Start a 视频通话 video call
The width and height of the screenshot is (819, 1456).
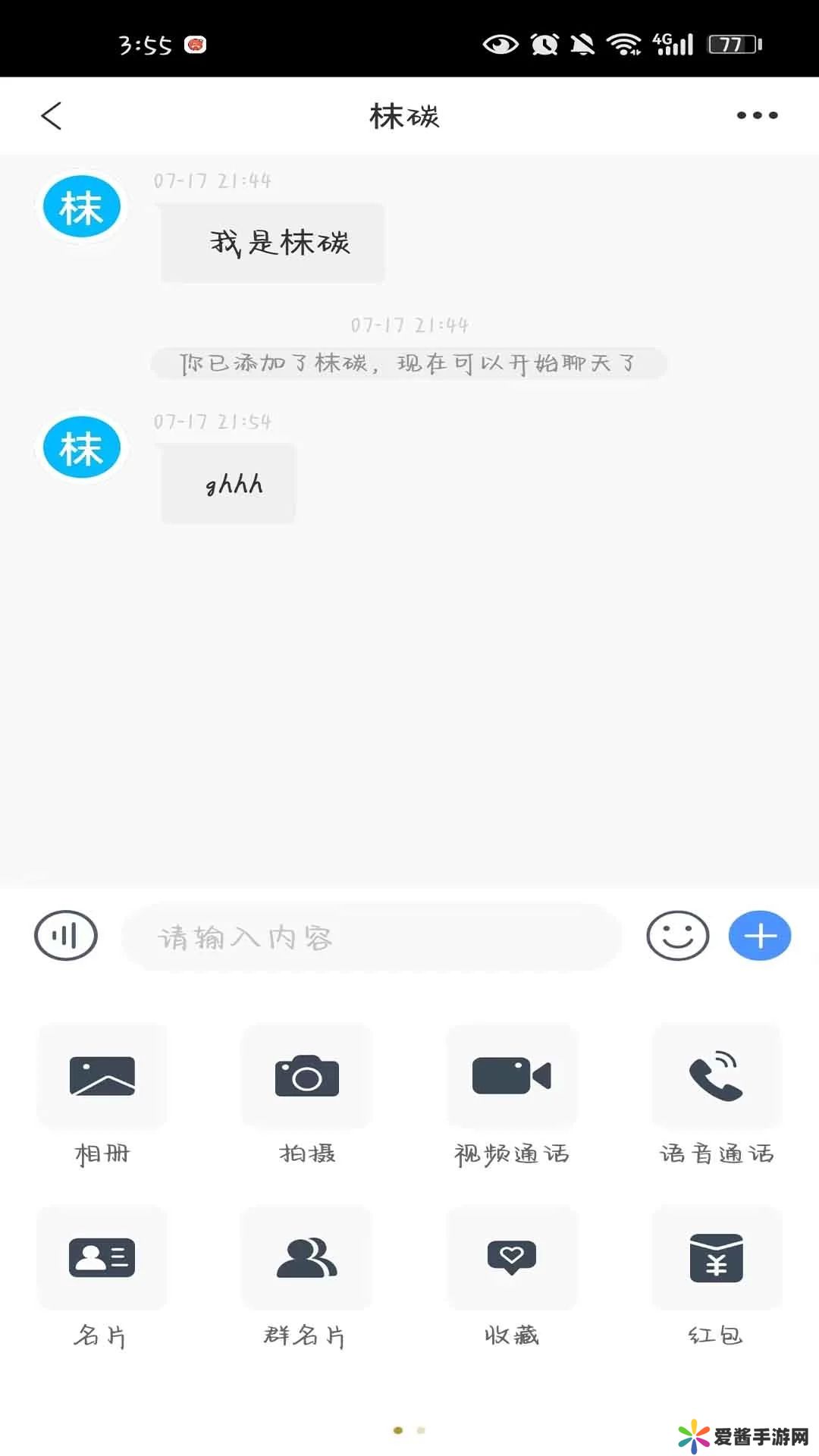(x=512, y=1076)
